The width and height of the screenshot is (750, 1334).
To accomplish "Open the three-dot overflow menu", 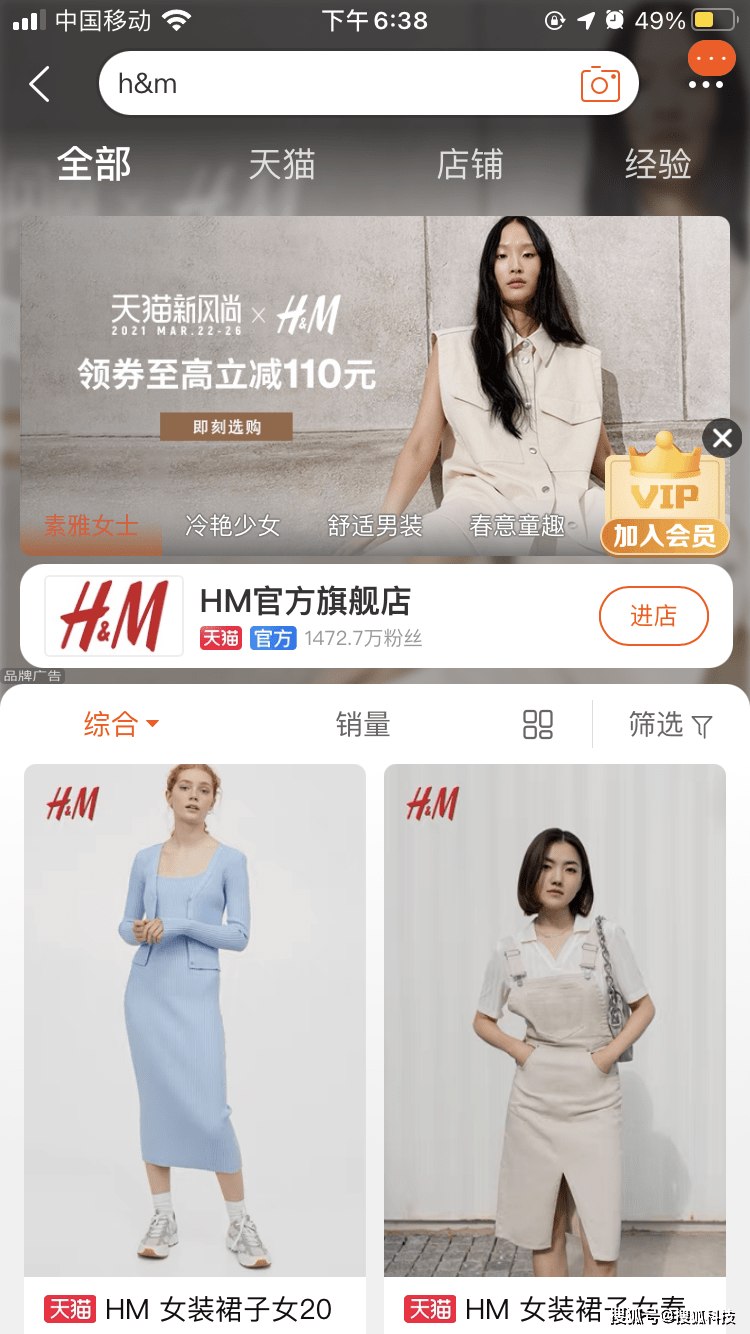I will click(706, 84).
